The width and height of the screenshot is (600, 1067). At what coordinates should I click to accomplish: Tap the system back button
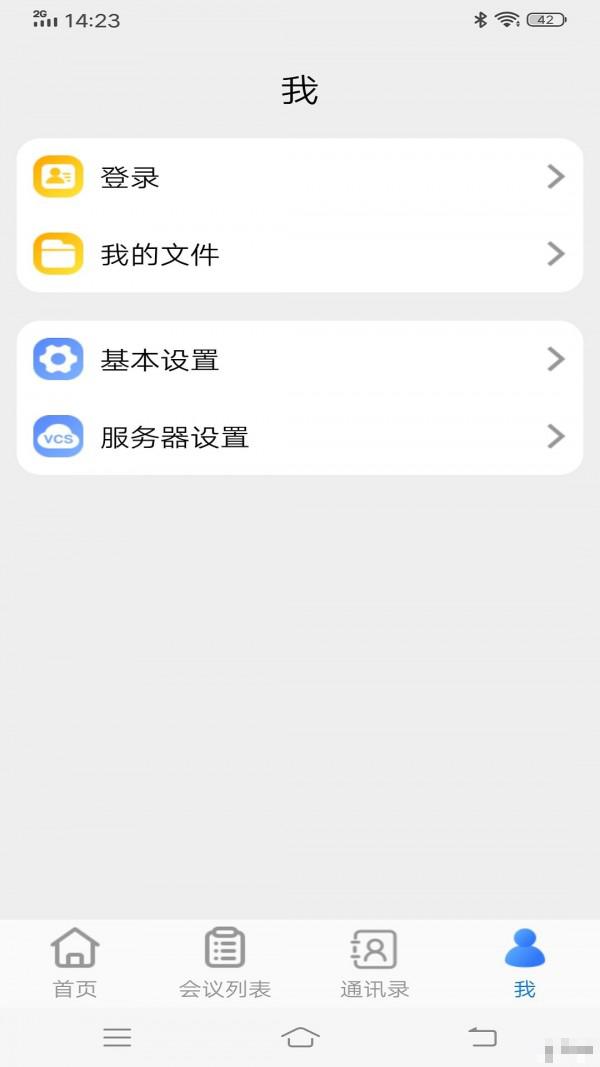tap(483, 1037)
